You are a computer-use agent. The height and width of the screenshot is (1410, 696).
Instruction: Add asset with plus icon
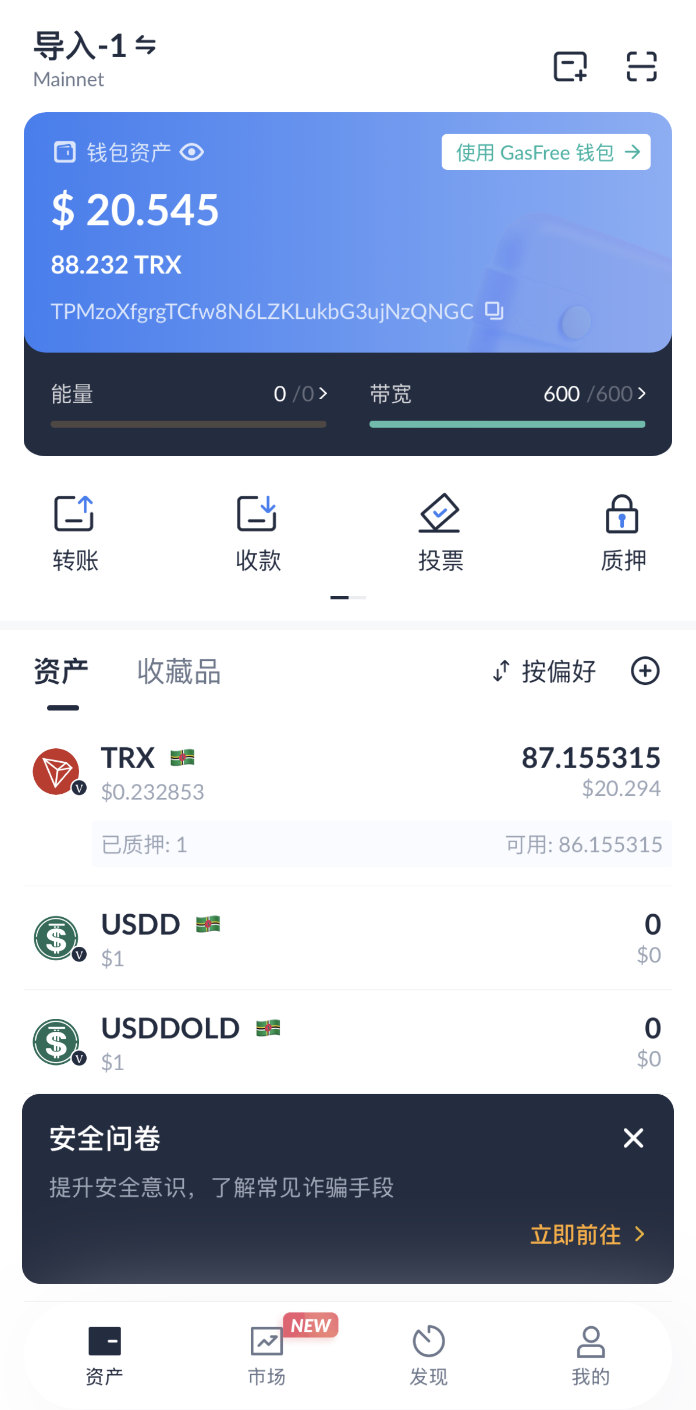(645, 671)
